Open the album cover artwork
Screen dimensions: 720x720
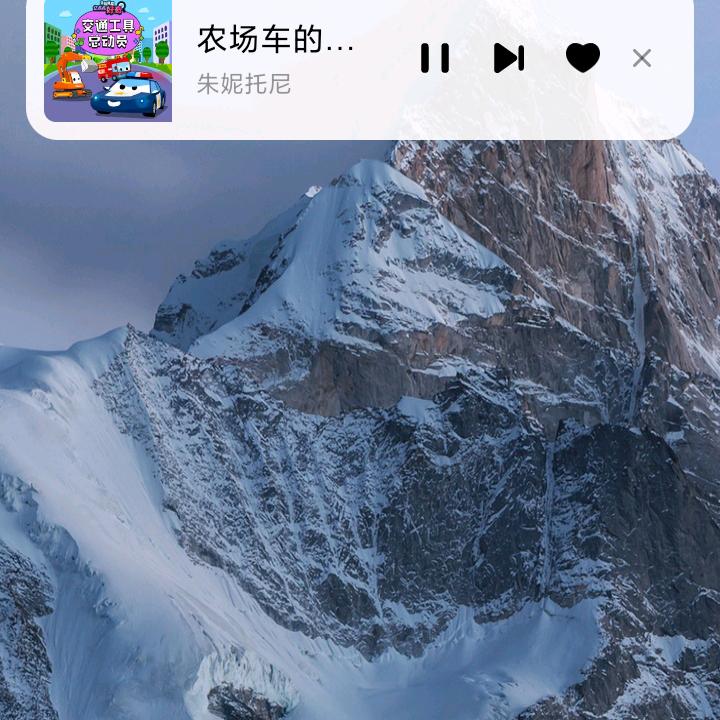pos(108,60)
